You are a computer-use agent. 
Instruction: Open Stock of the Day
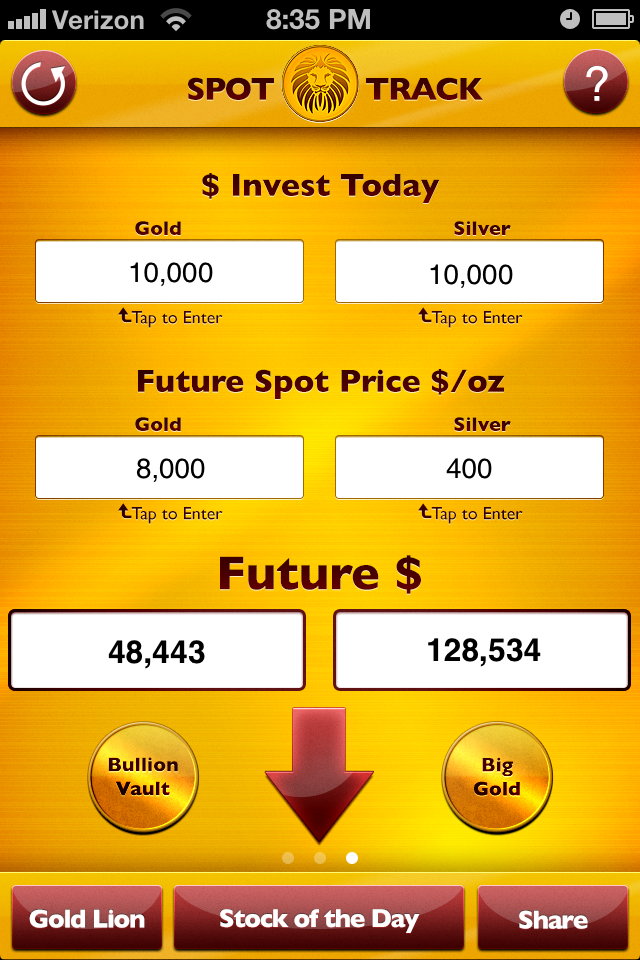tap(319, 920)
